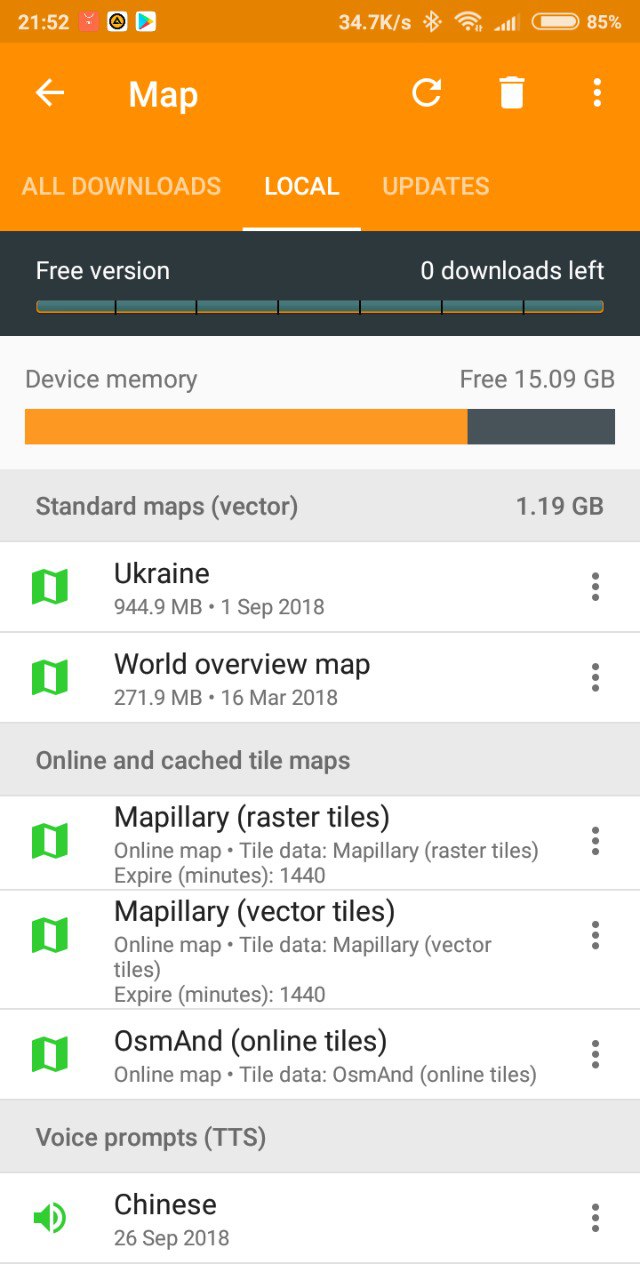Open the app bar overflow menu
This screenshot has height=1280, width=640.
tap(597, 93)
